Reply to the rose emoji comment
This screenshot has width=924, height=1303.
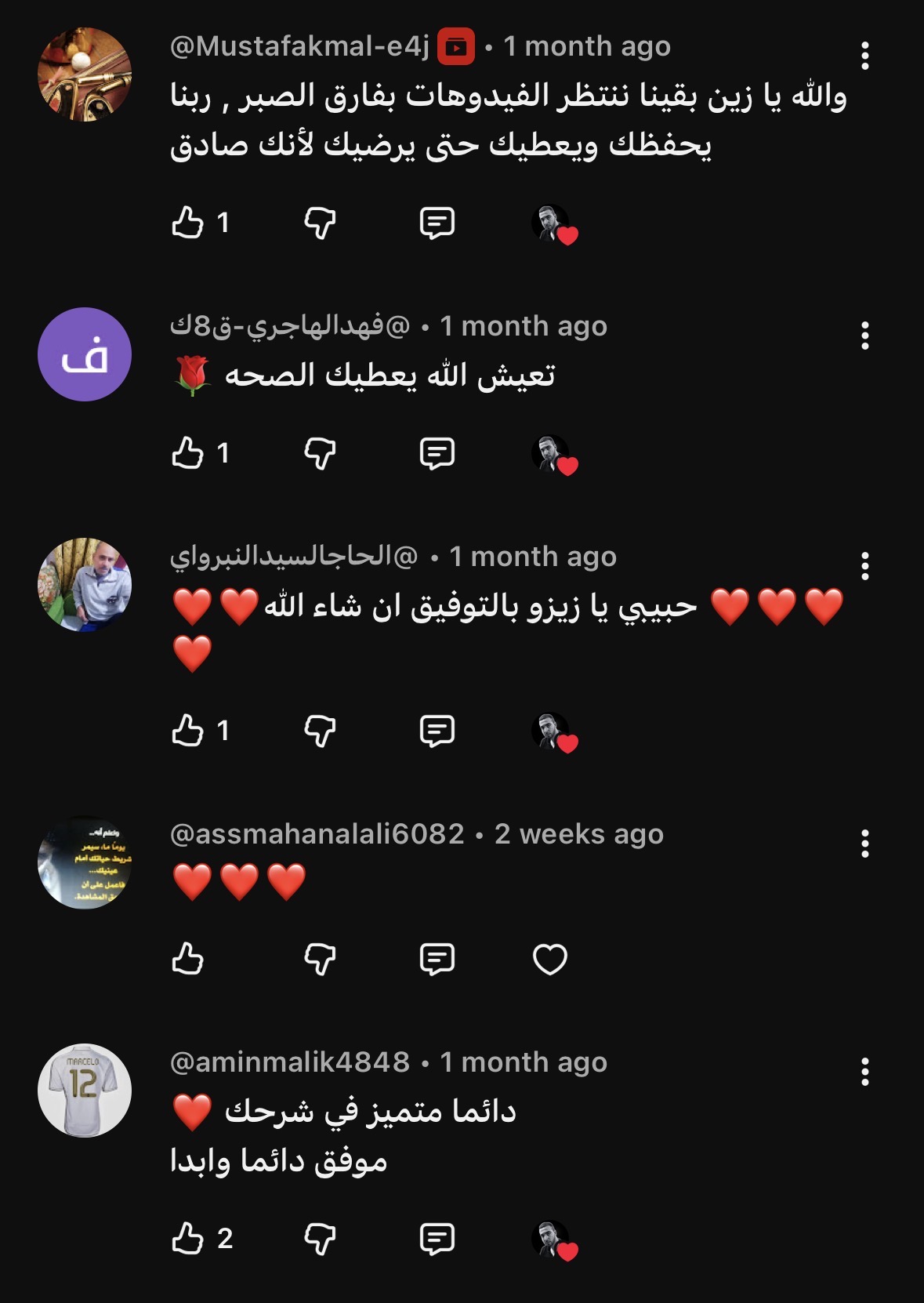point(437,453)
